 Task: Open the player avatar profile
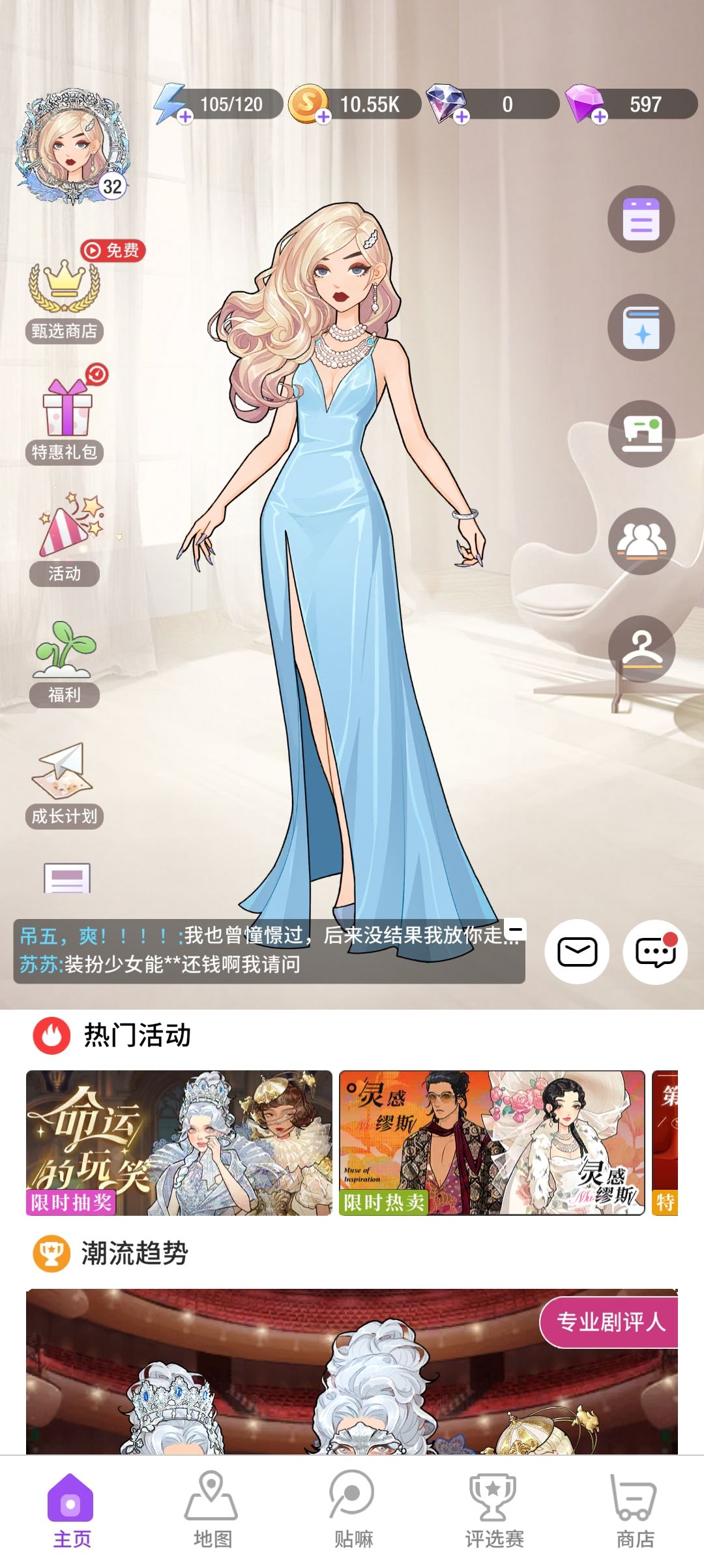(x=73, y=146)
